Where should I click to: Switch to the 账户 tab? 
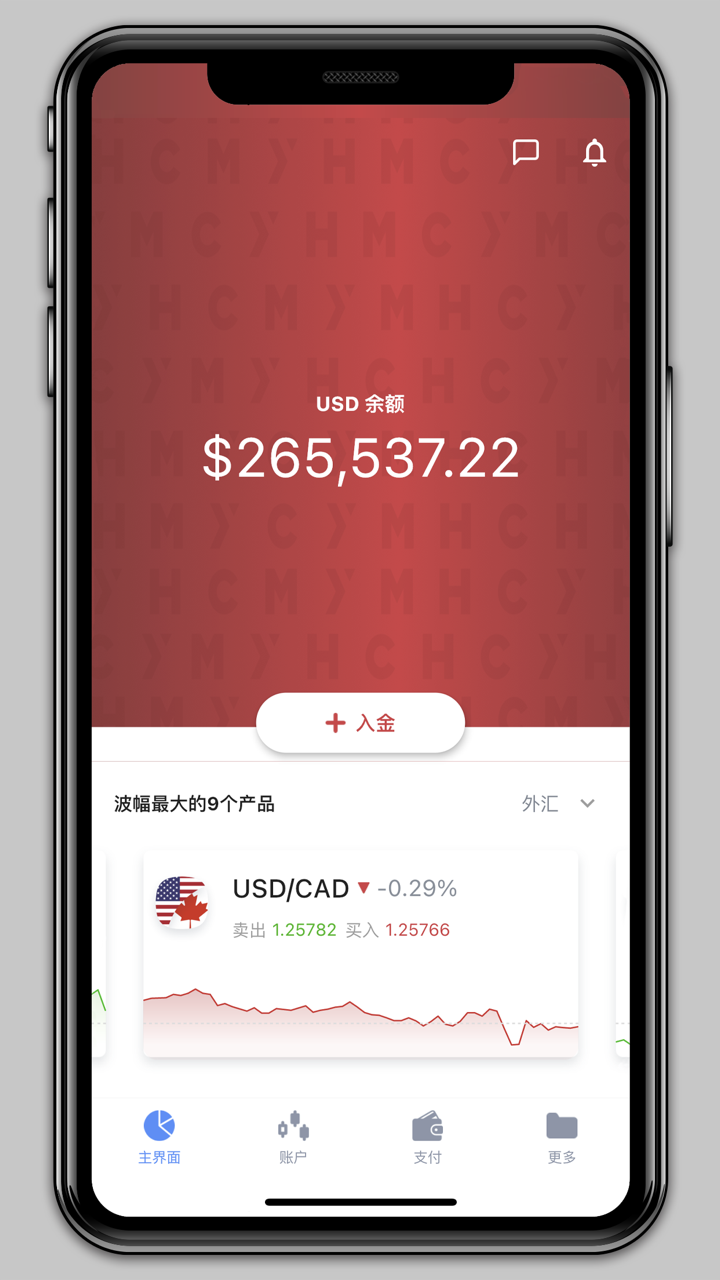coord(293,1138)
